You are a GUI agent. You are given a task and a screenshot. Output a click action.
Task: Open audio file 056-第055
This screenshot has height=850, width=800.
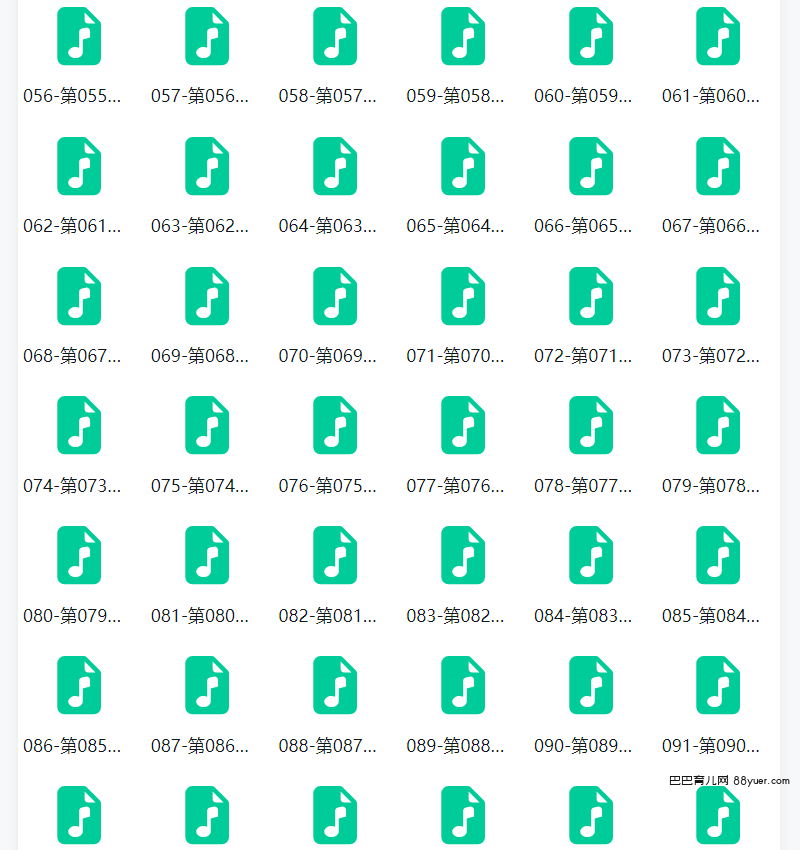coord(79,37)
